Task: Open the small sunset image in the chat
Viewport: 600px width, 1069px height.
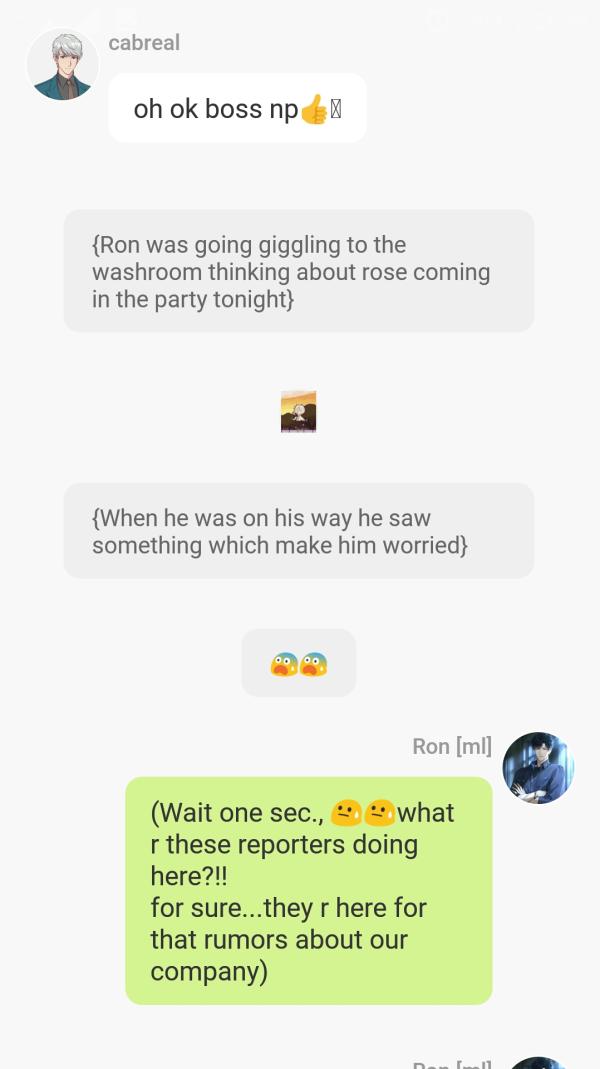Action: (298, 411)
